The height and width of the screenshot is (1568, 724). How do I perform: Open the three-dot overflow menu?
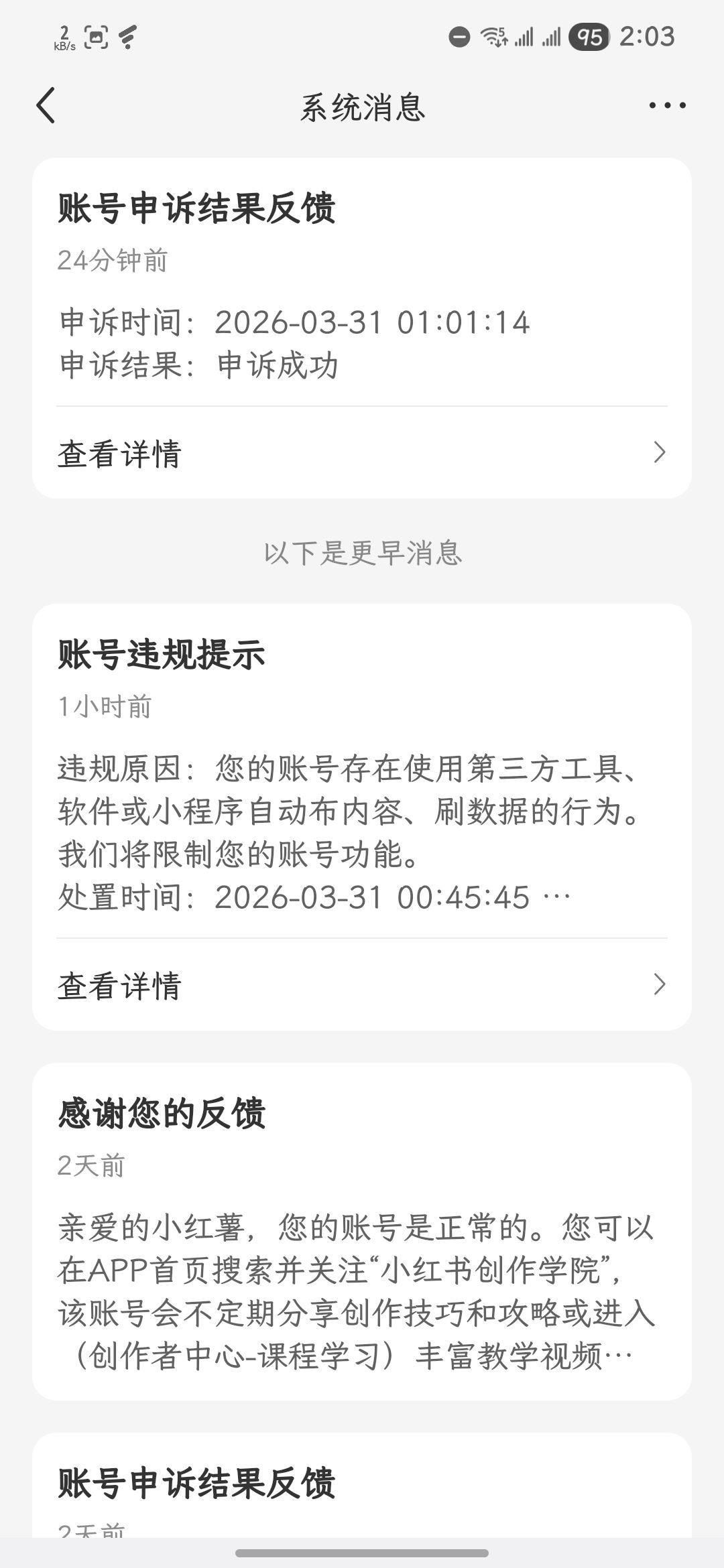tap(667, 106)
